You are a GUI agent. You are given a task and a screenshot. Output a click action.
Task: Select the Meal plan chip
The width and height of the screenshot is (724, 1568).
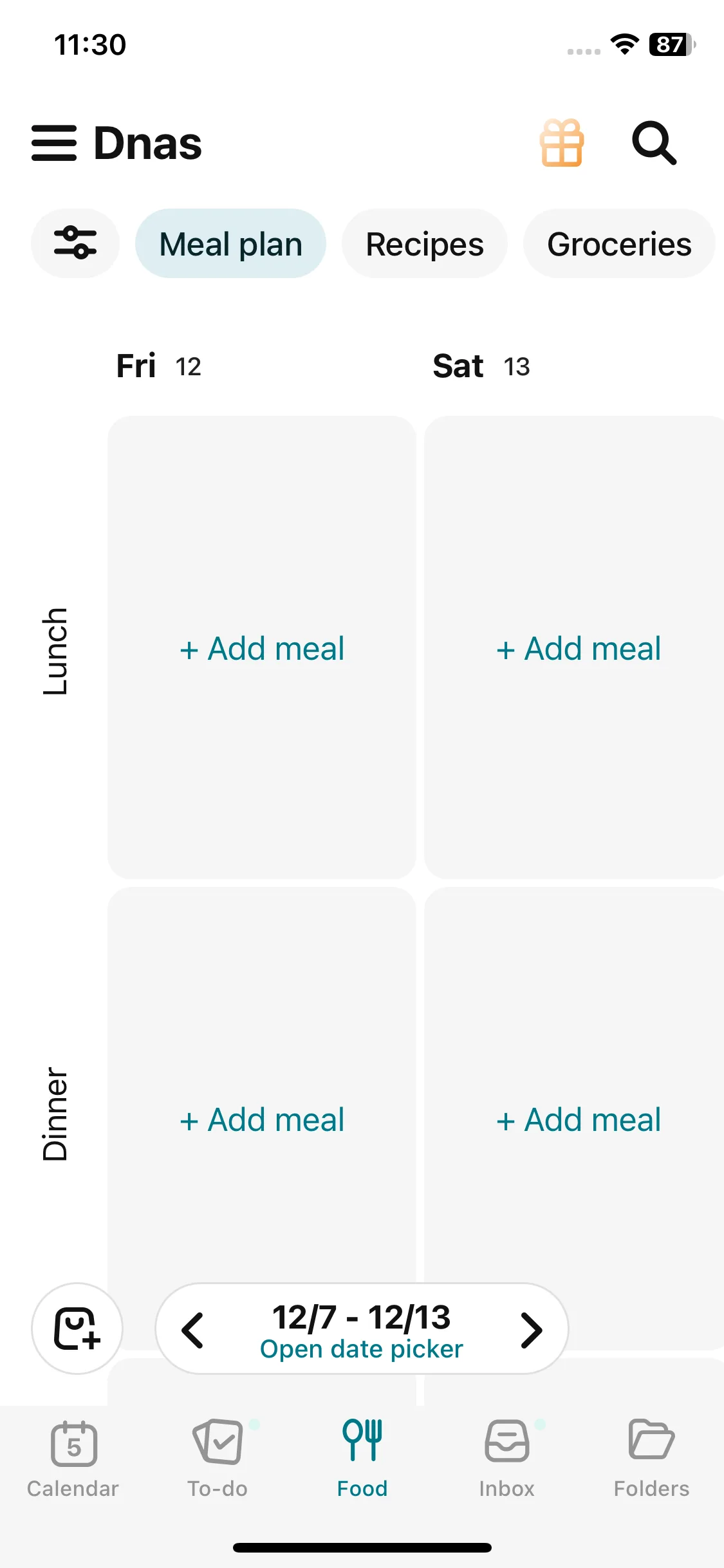(x=230, y=244)
